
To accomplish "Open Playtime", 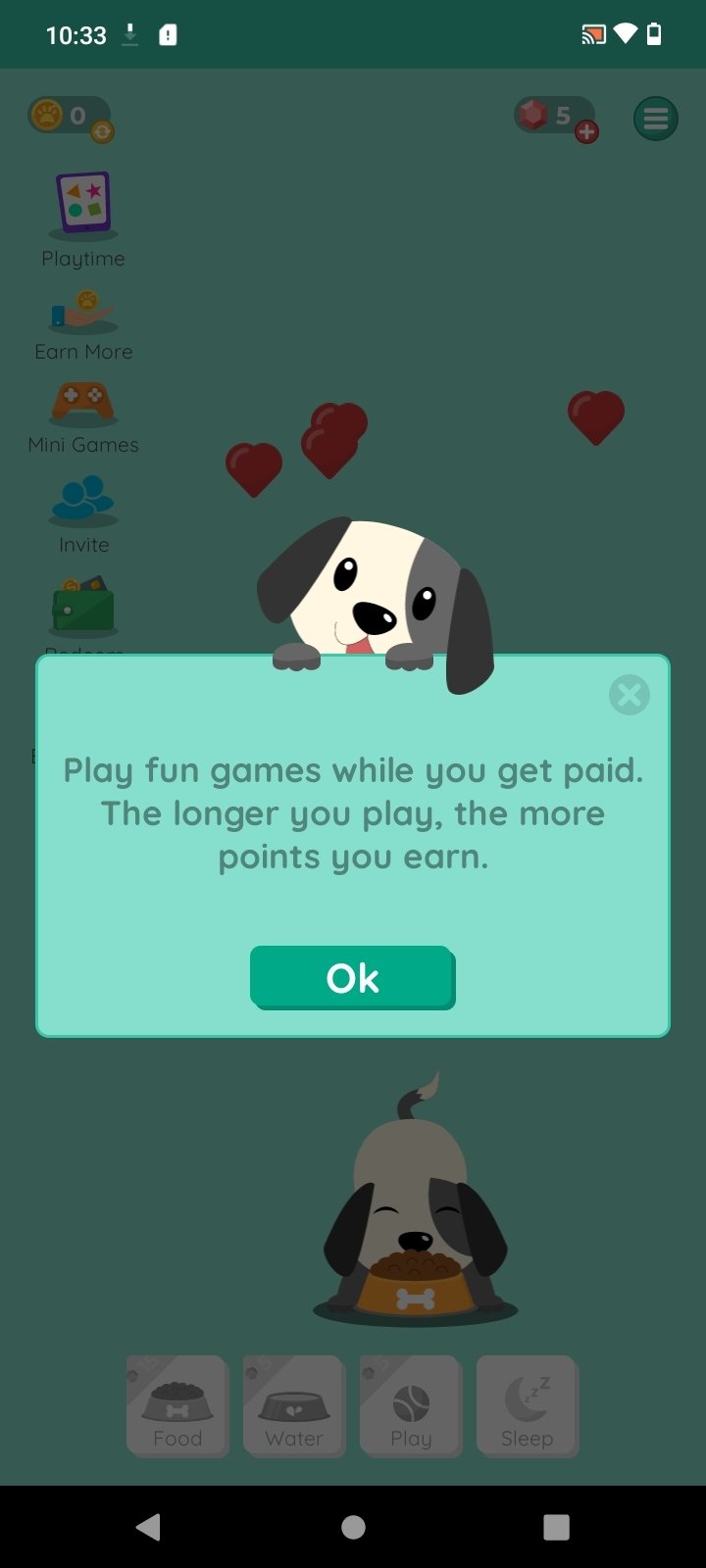I will 83,220.
